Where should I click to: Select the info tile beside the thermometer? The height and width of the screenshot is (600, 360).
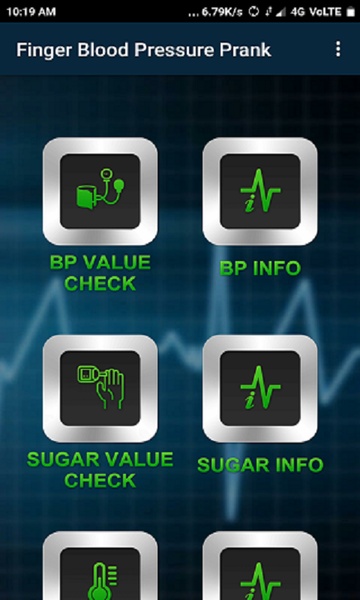pyautogui.click(x=260, y=566)
